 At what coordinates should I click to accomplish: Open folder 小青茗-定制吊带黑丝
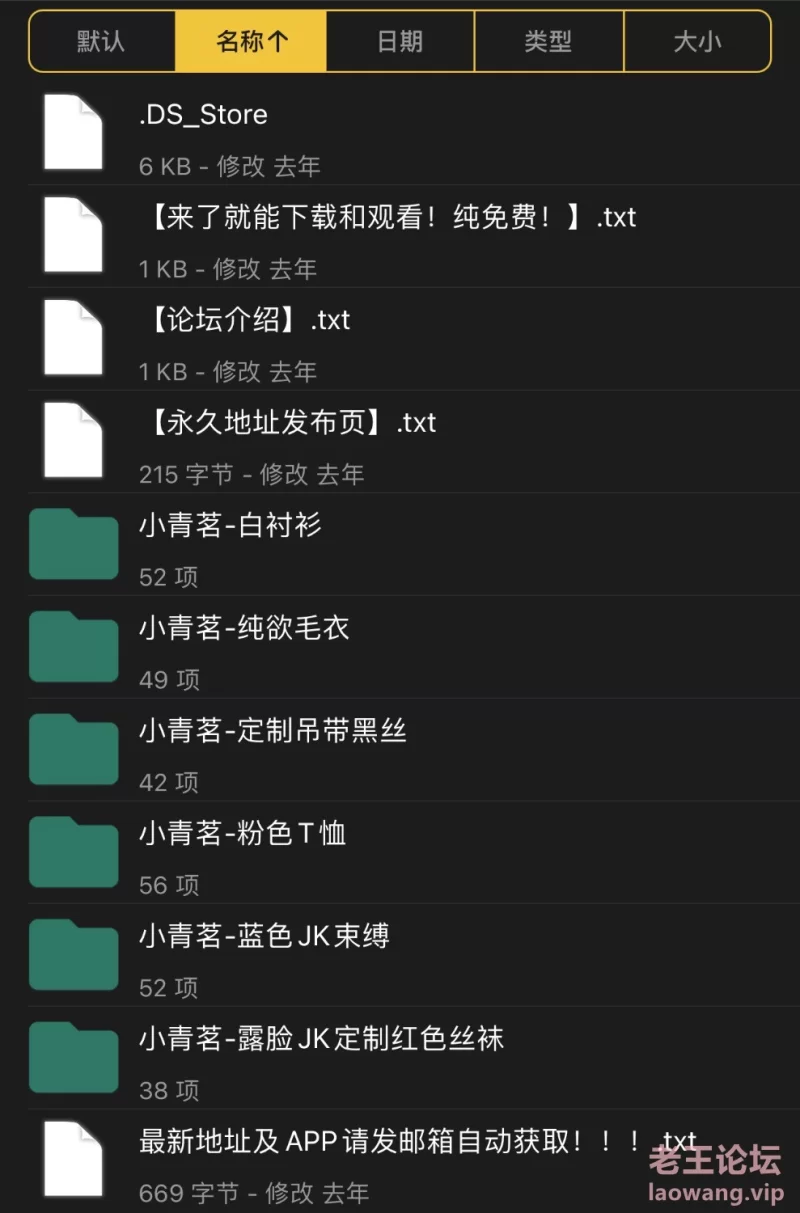pyautogui.click(x=272, y=731)
